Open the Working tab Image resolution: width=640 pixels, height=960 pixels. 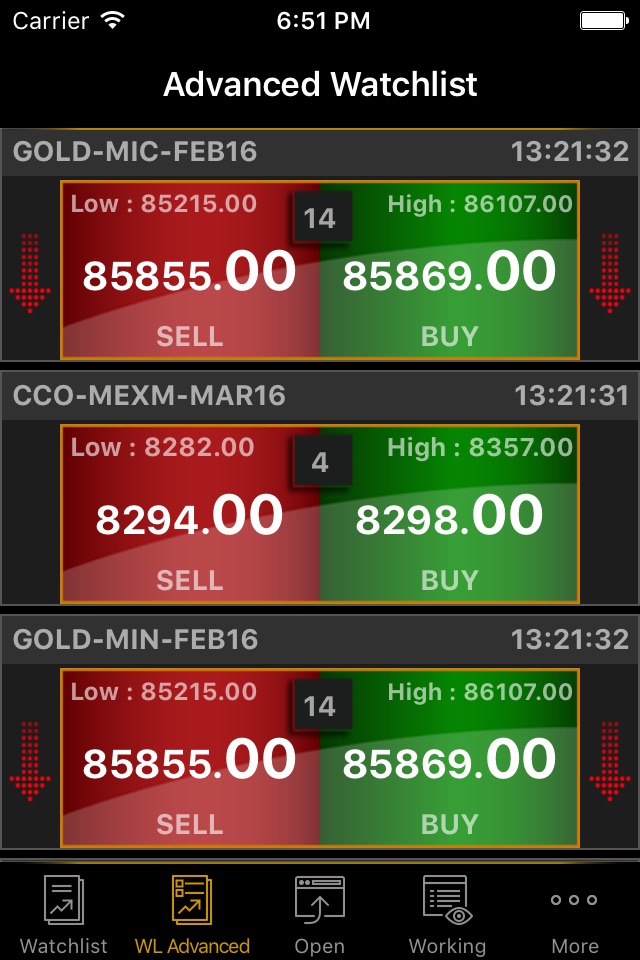coord(448,913)
